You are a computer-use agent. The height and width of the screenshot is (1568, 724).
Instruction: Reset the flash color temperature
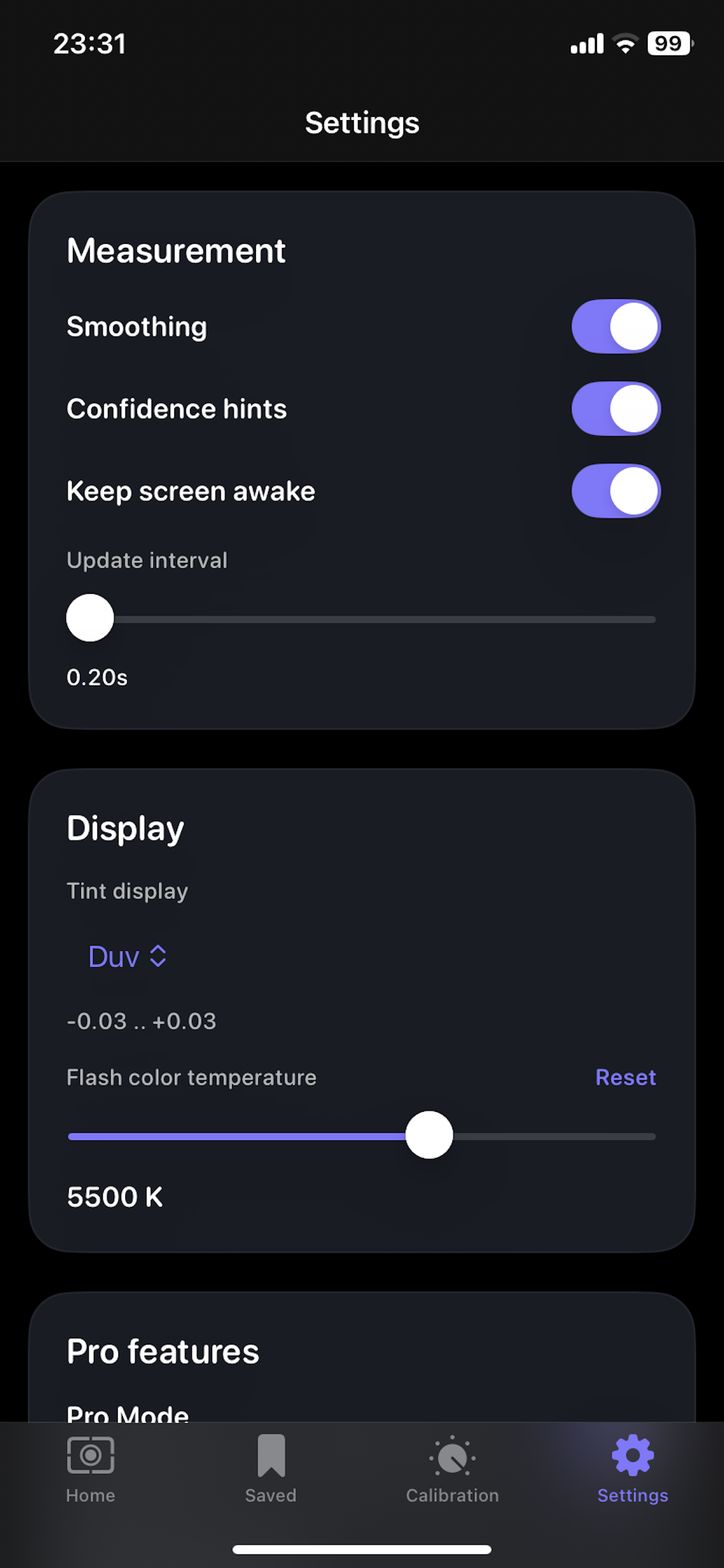pos(625,1077)
